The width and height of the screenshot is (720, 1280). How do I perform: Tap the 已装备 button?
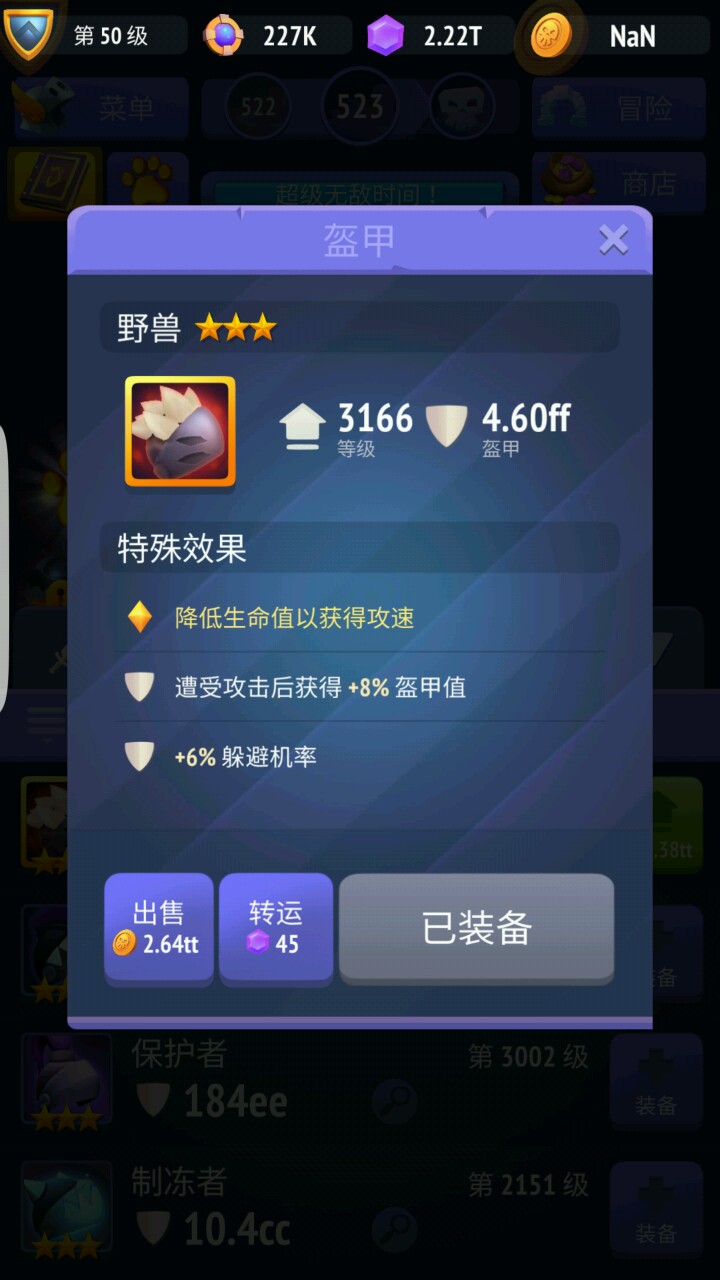click(476, 928)
